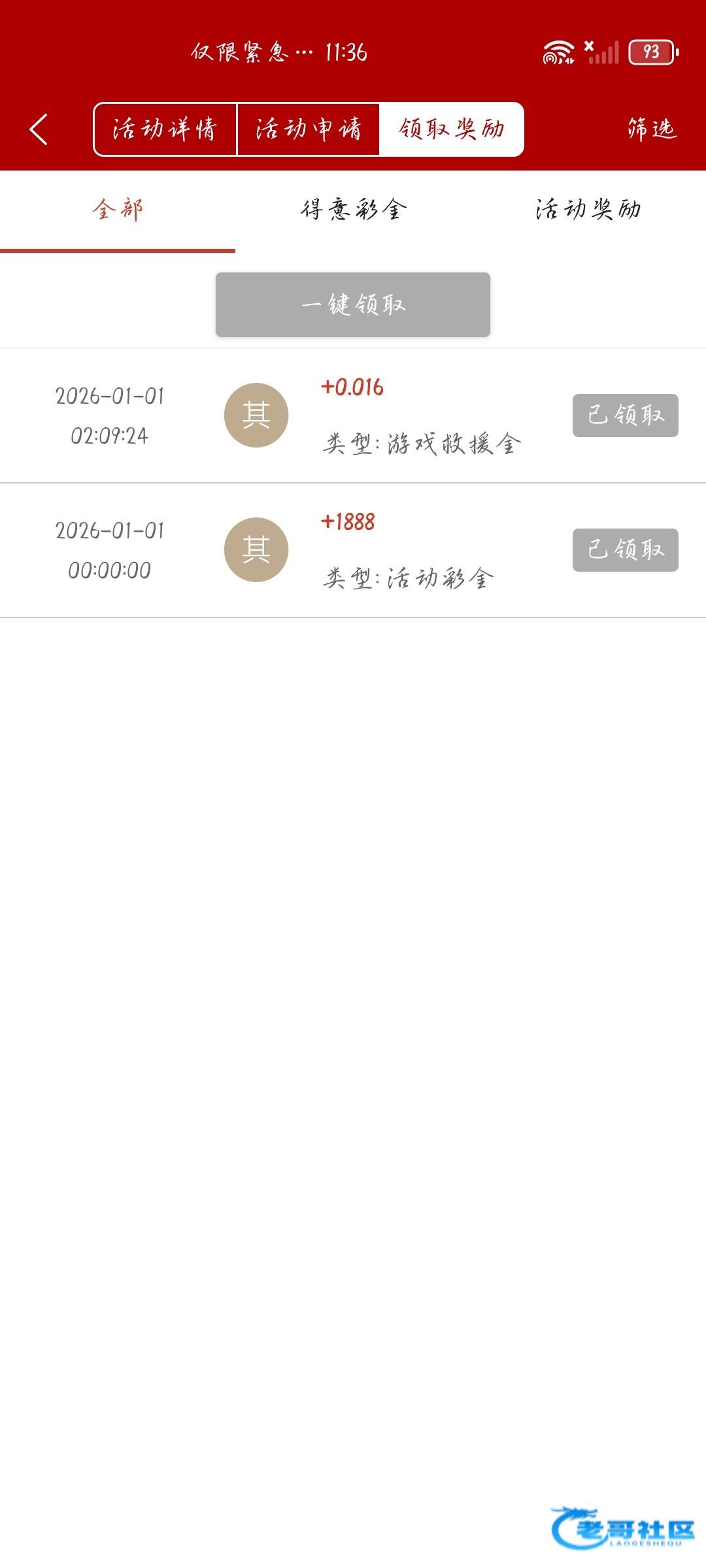Show the 全部 rewards list
The width and height of the screenshot is (706, 1568).
[118, 210]
